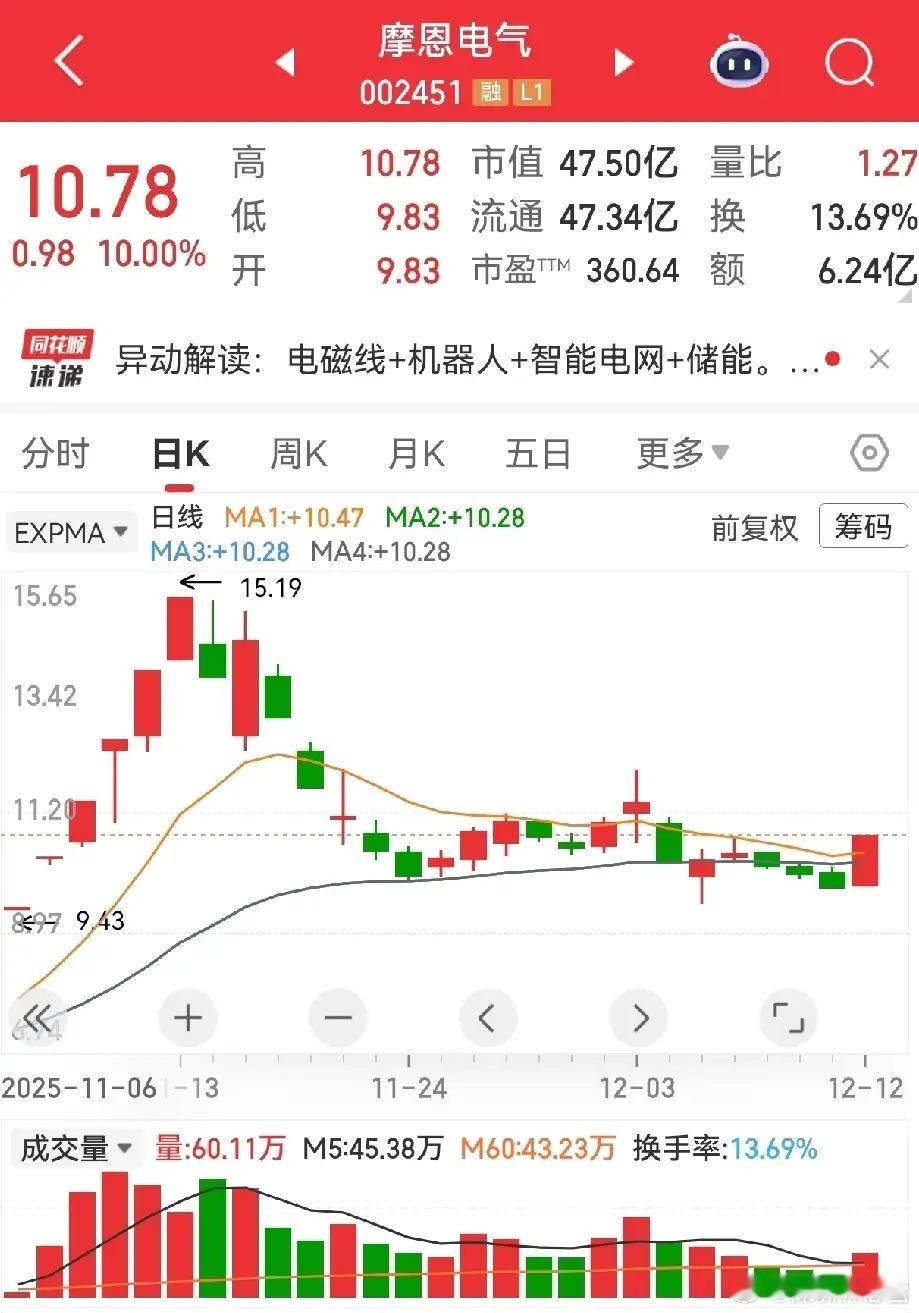919x1313 pixels.
Task: Switch to the 周K chart tab
Action: 298,455
